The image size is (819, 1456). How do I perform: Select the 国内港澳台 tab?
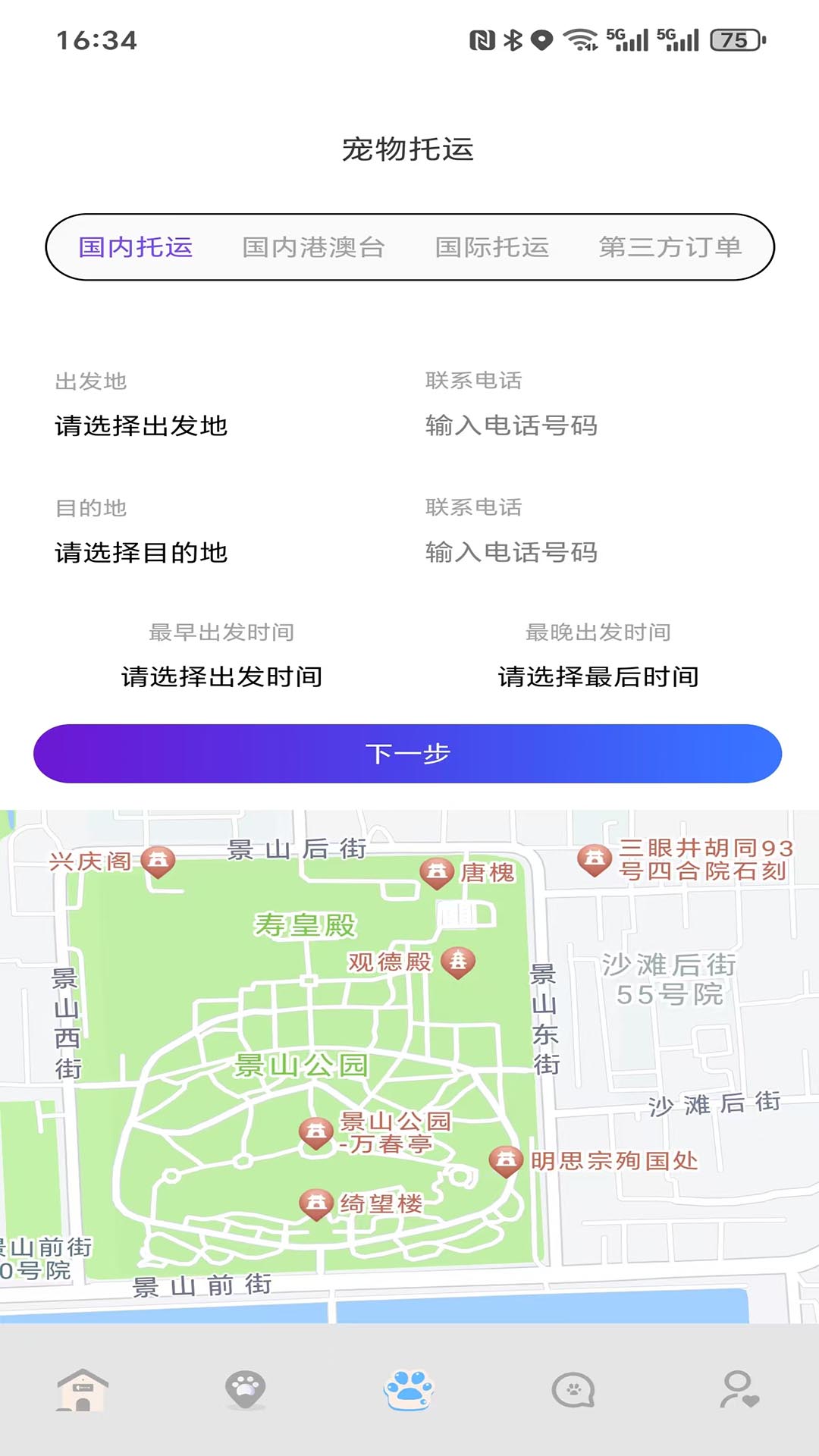(x=313, y=247)
